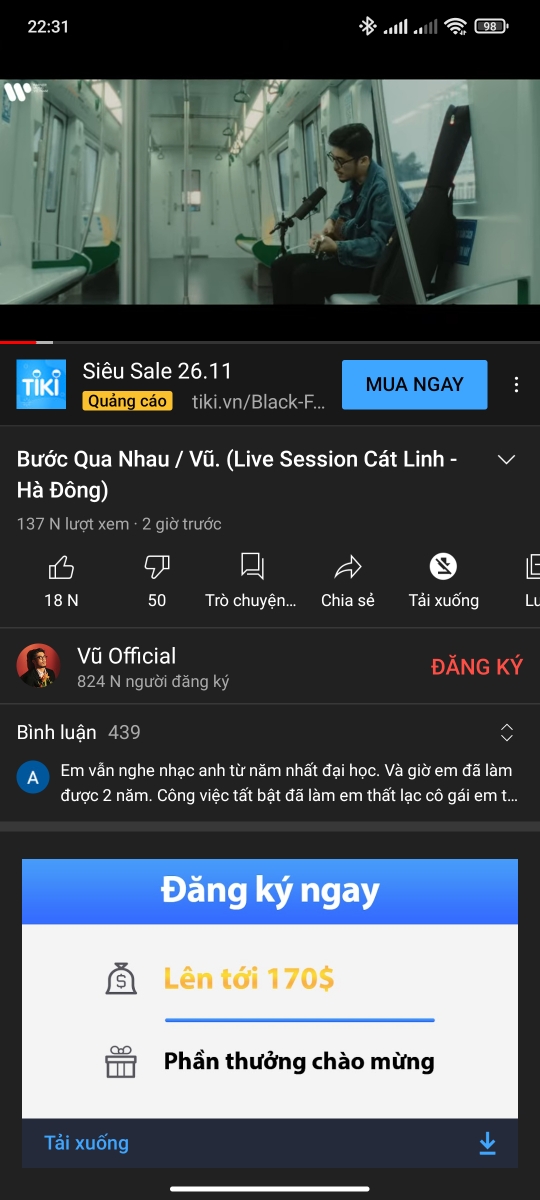Viewport: 540px width, 1200px height.
Task: Expand the video description chevron
Action: tap(507, 460)
